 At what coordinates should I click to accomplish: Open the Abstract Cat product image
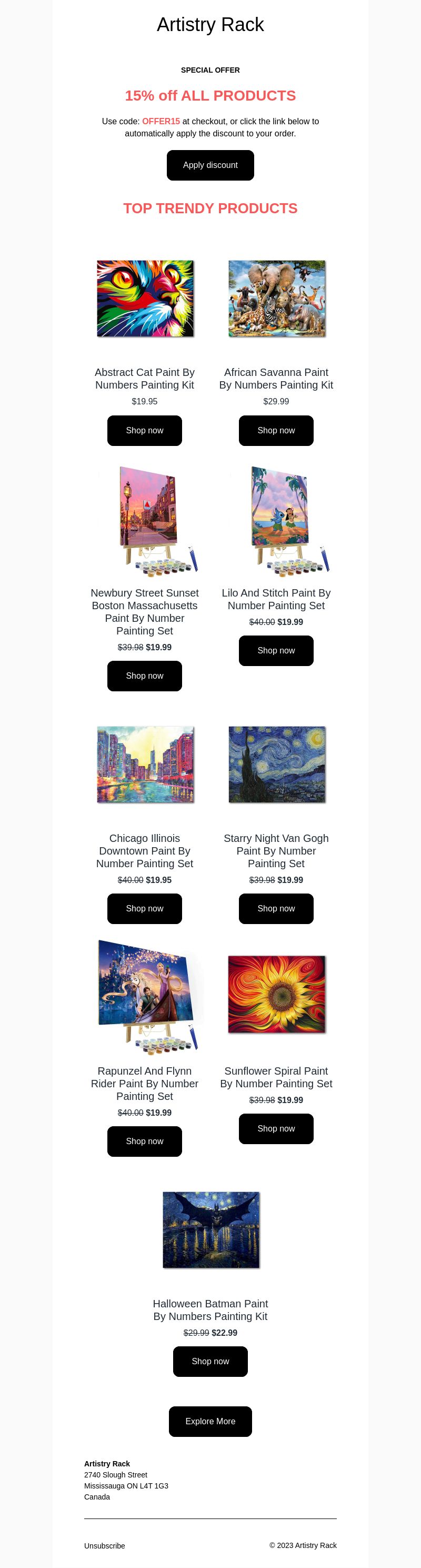(x=145, y=298)
